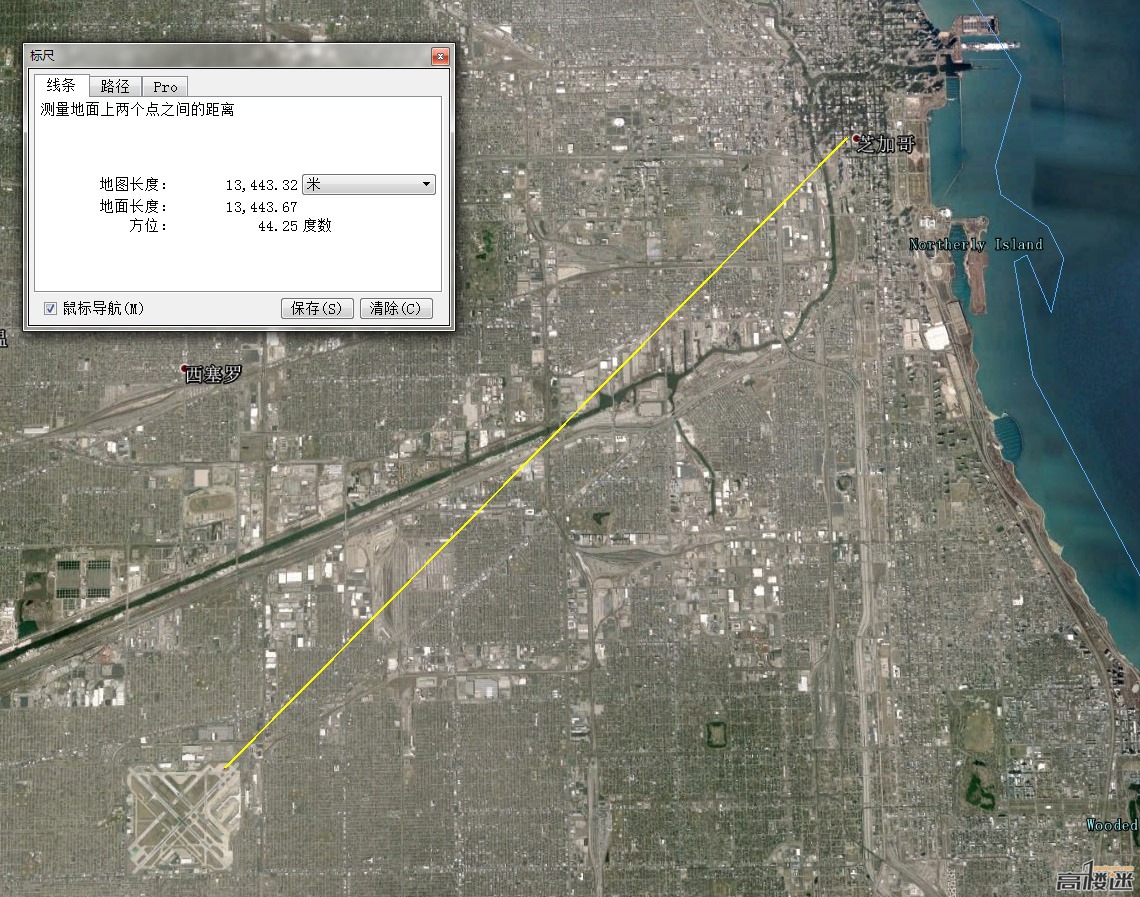Screen dimensions: 1140x897
Task: Toggle the 鼠标导航 checkbox
Action: point(50,309)
